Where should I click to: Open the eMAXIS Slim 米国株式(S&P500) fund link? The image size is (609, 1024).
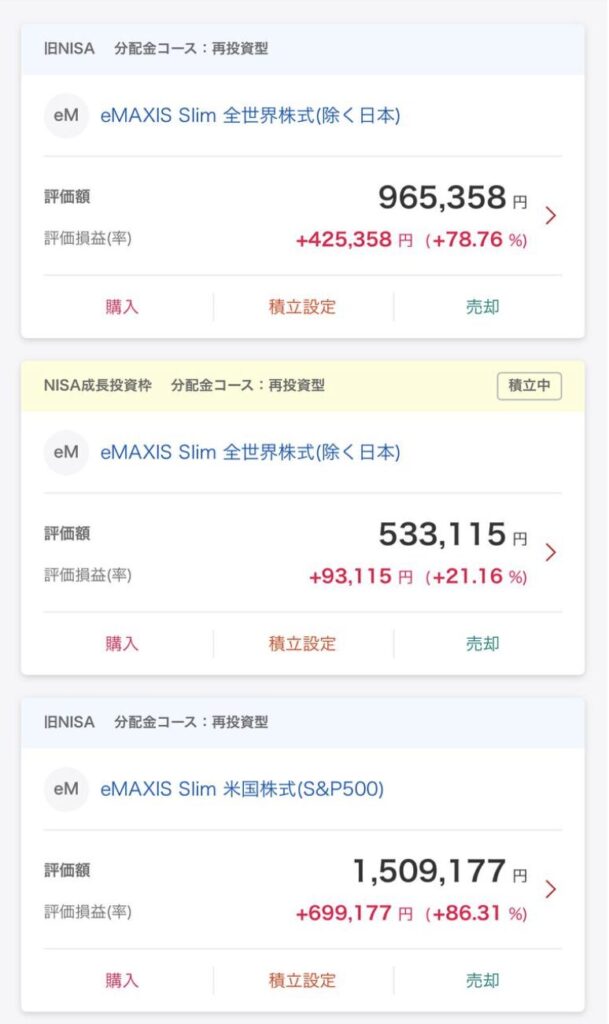tap(242, 790)
